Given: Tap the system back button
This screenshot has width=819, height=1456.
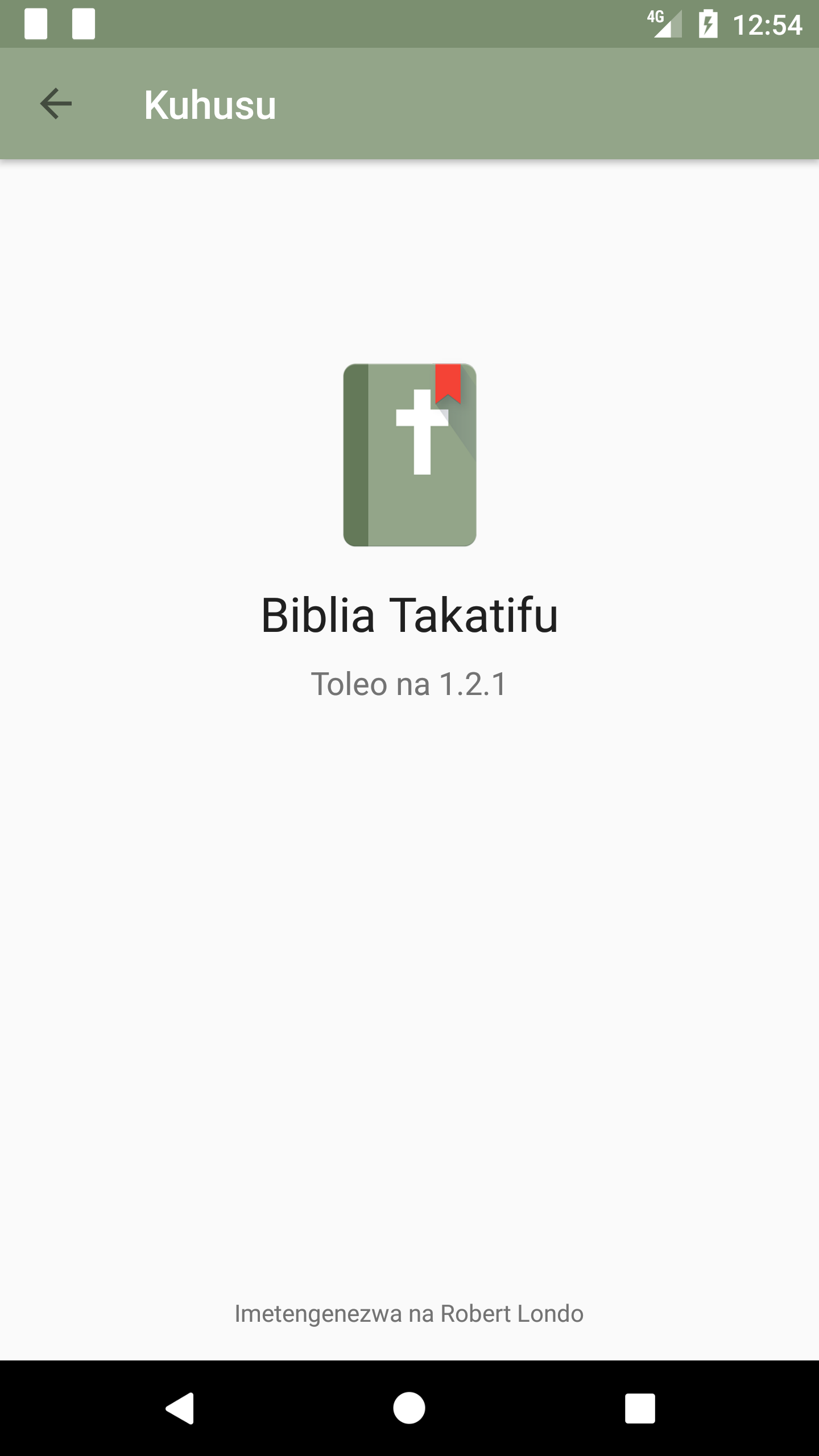Looking at the screenshot, I should [x=180, y=1408].
